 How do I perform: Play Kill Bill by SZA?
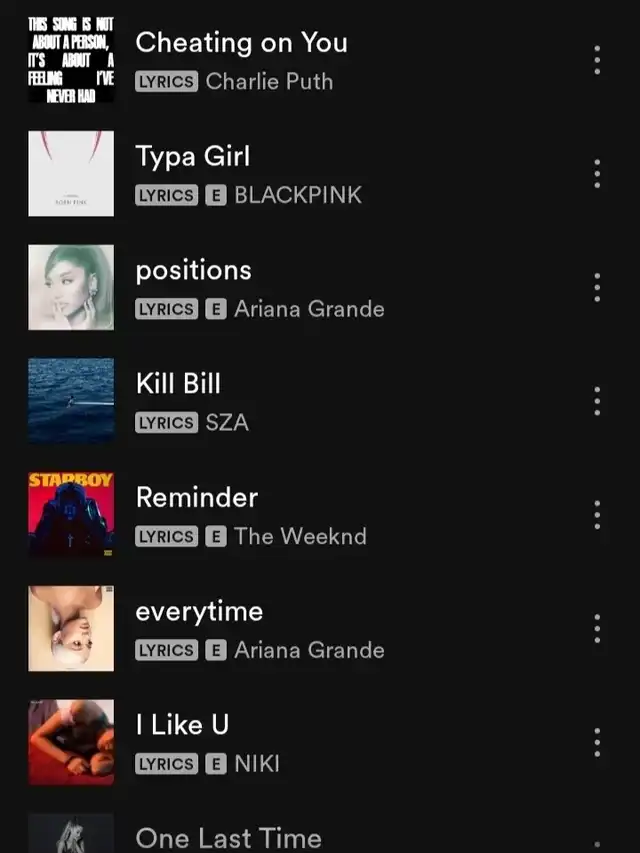pyautogui.click(x=178, y=384)
